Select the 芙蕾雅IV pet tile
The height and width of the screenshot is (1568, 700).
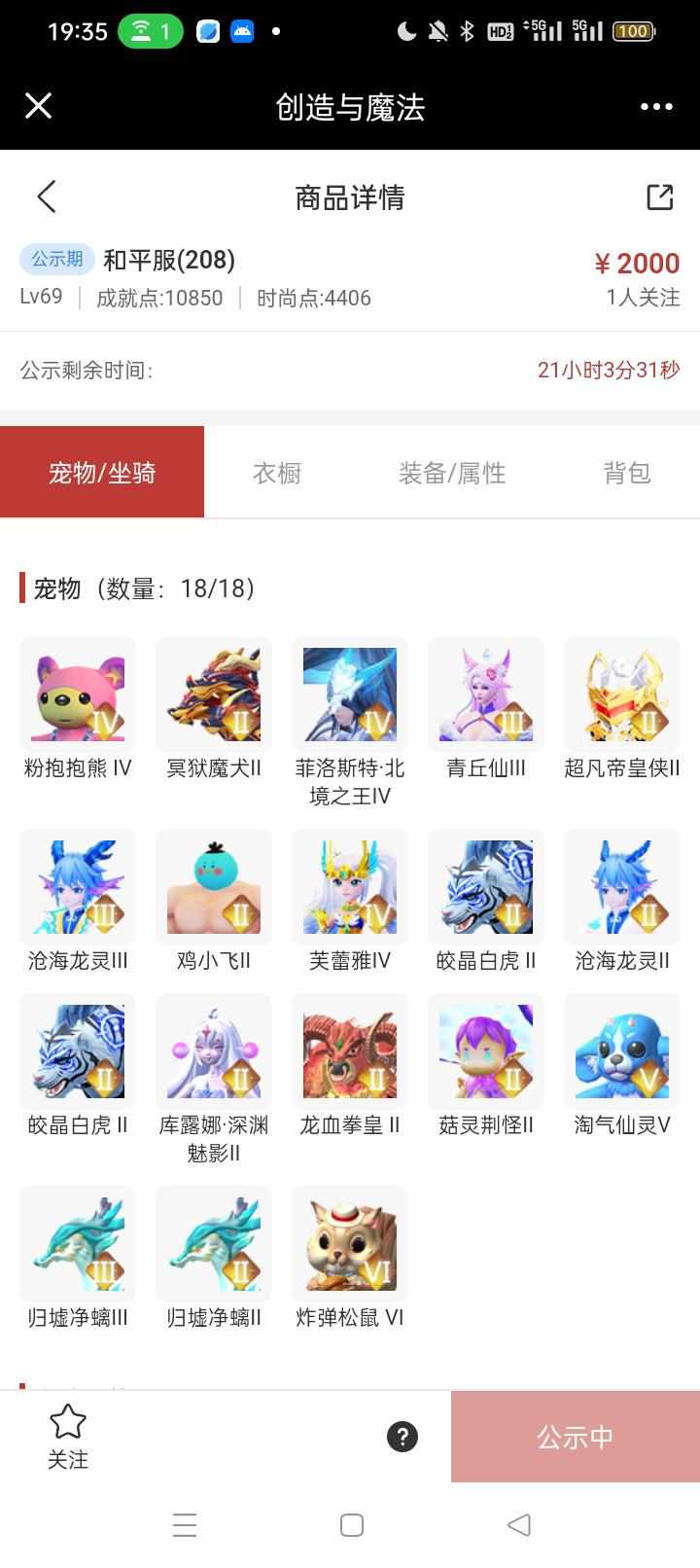[350, 887]
